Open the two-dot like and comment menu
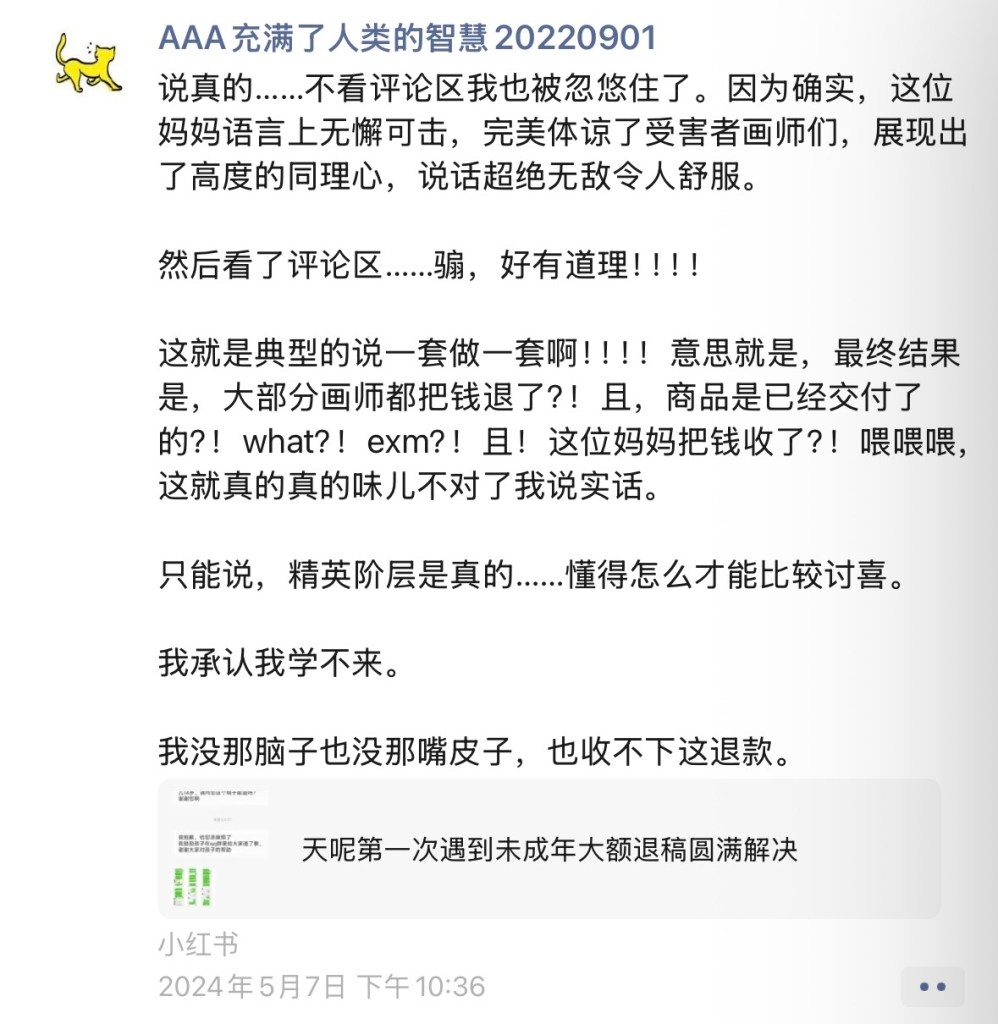The height and width of the screenshot is (1024, 998). click(932, 986)
